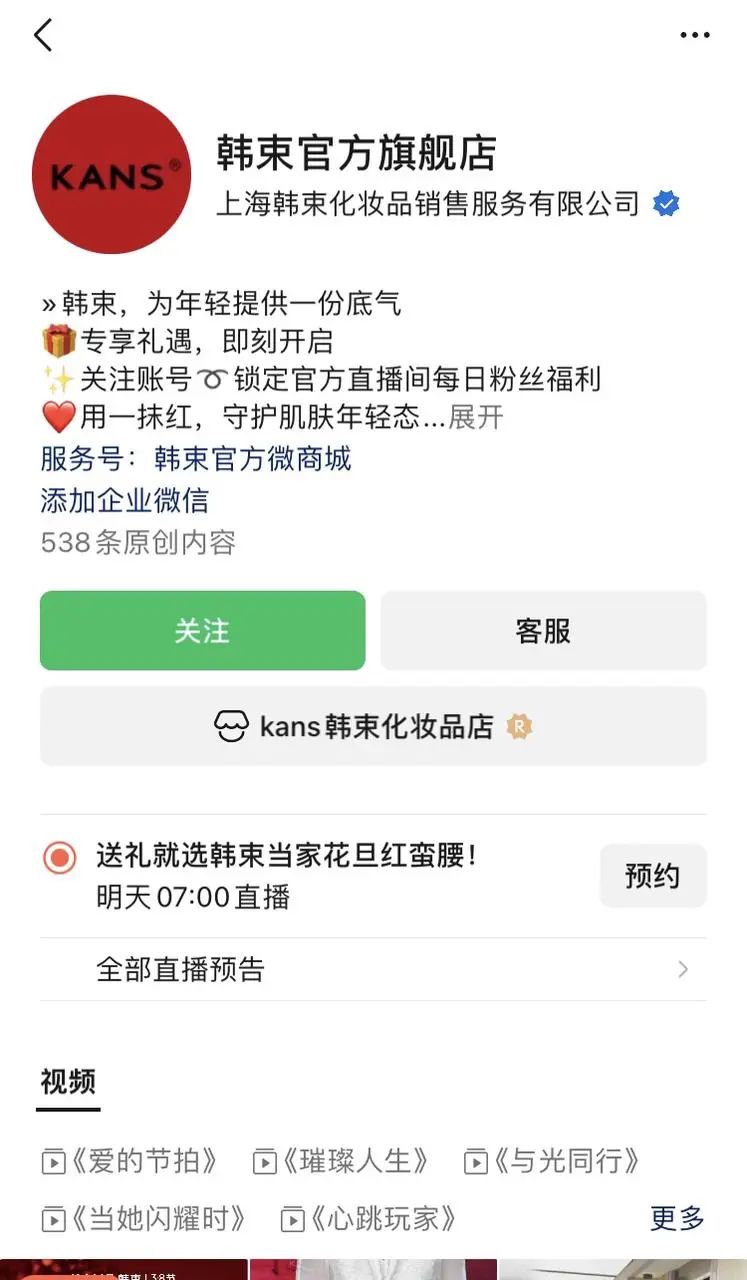Open the 《爱的节拍》 video collection
This screenshot has width=747, height=1280.
tap(130, 1161)
